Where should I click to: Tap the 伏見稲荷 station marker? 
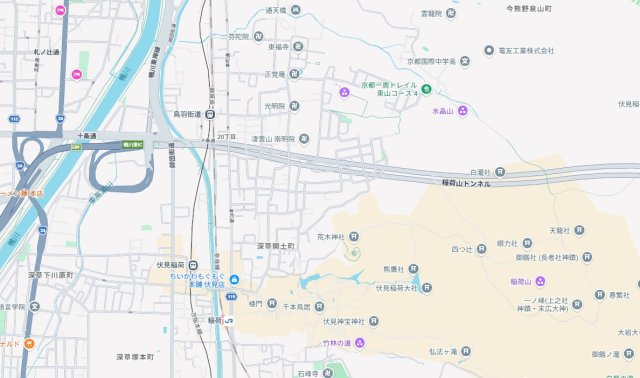click(x=193, y=265)
